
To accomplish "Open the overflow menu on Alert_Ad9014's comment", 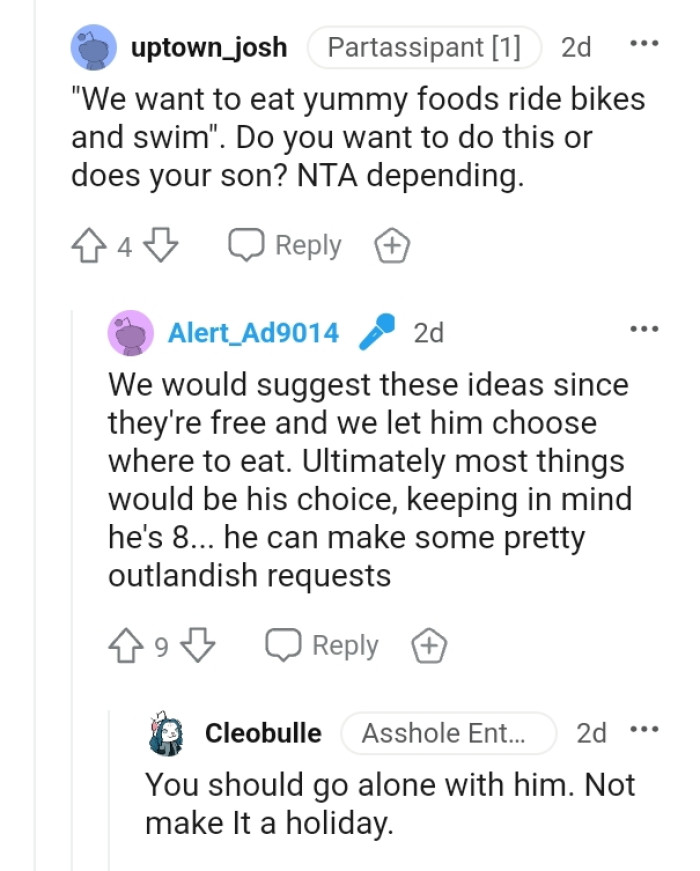I will [642, 328].
